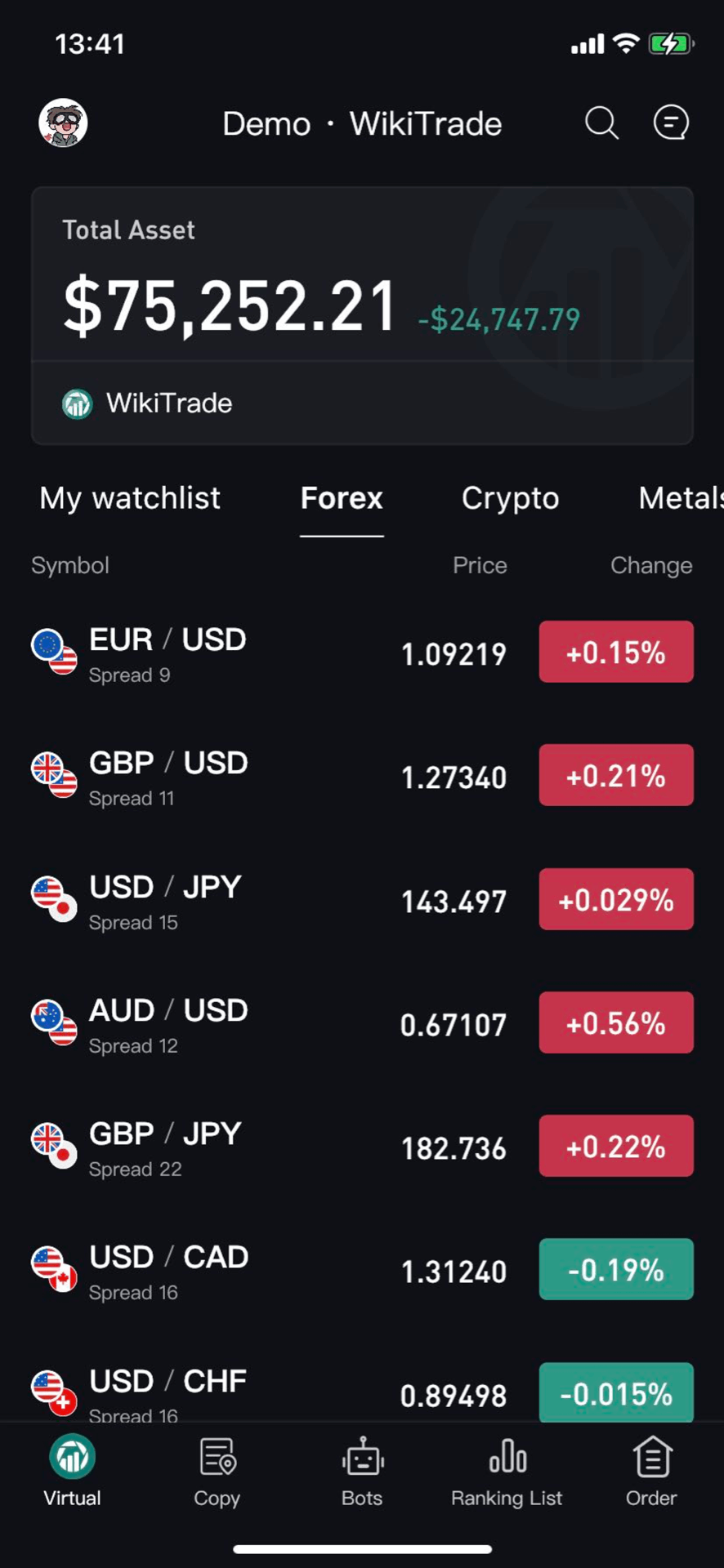724x1568 pixels.
Task: Open the EUR / USD pair
Action: 362,653
